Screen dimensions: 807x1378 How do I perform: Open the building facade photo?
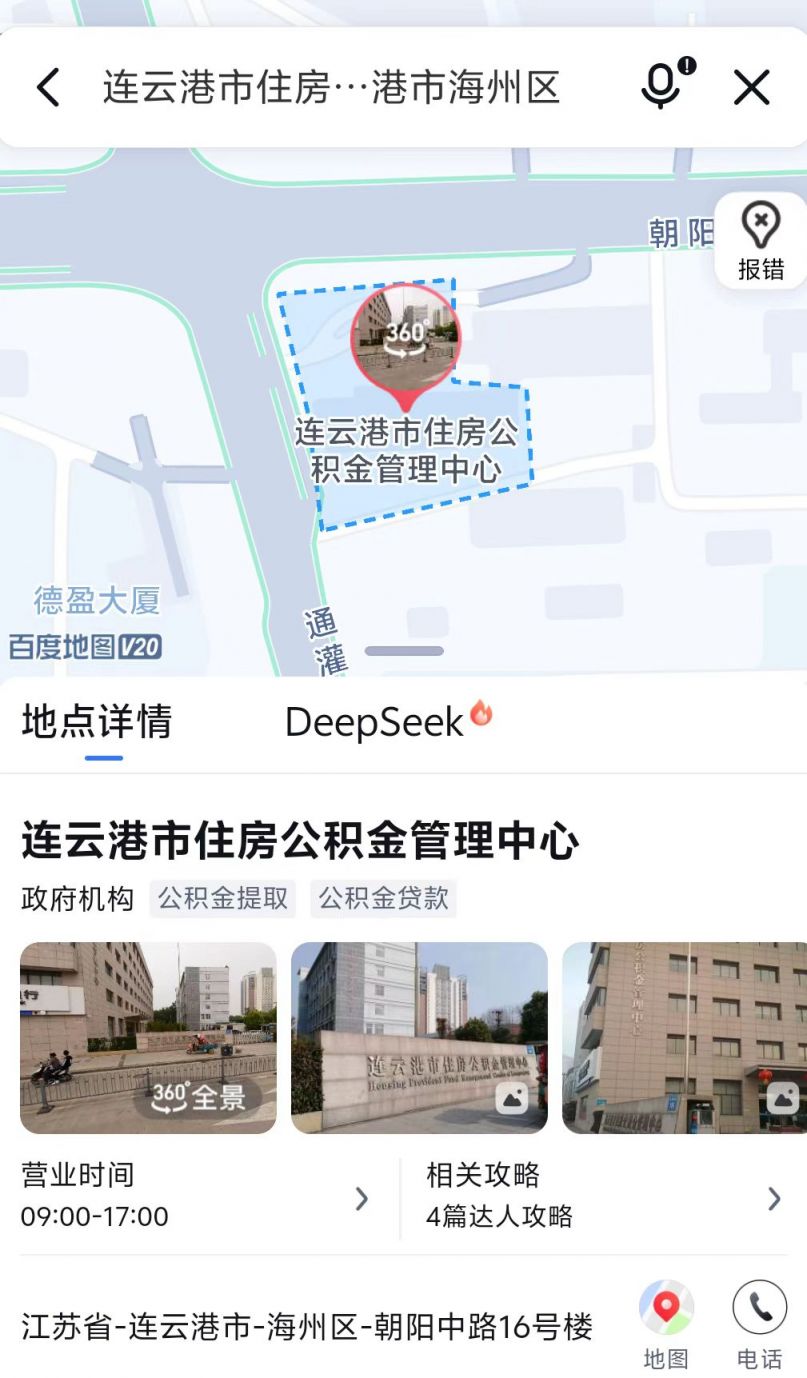click(x=685, y=1038)
